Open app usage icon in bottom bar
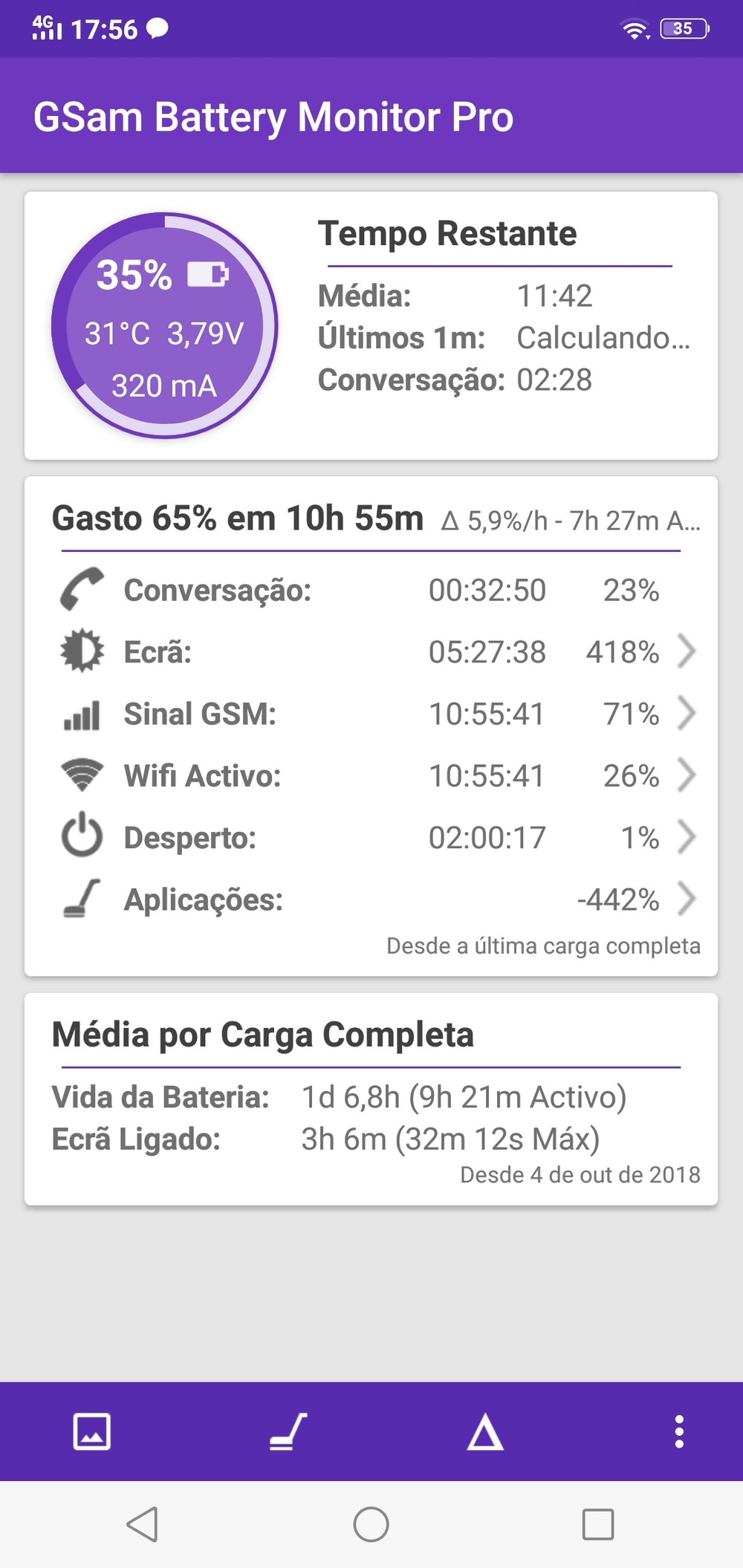The height and width of the screenshot is (1568, 743). [x=288, y=1431]
